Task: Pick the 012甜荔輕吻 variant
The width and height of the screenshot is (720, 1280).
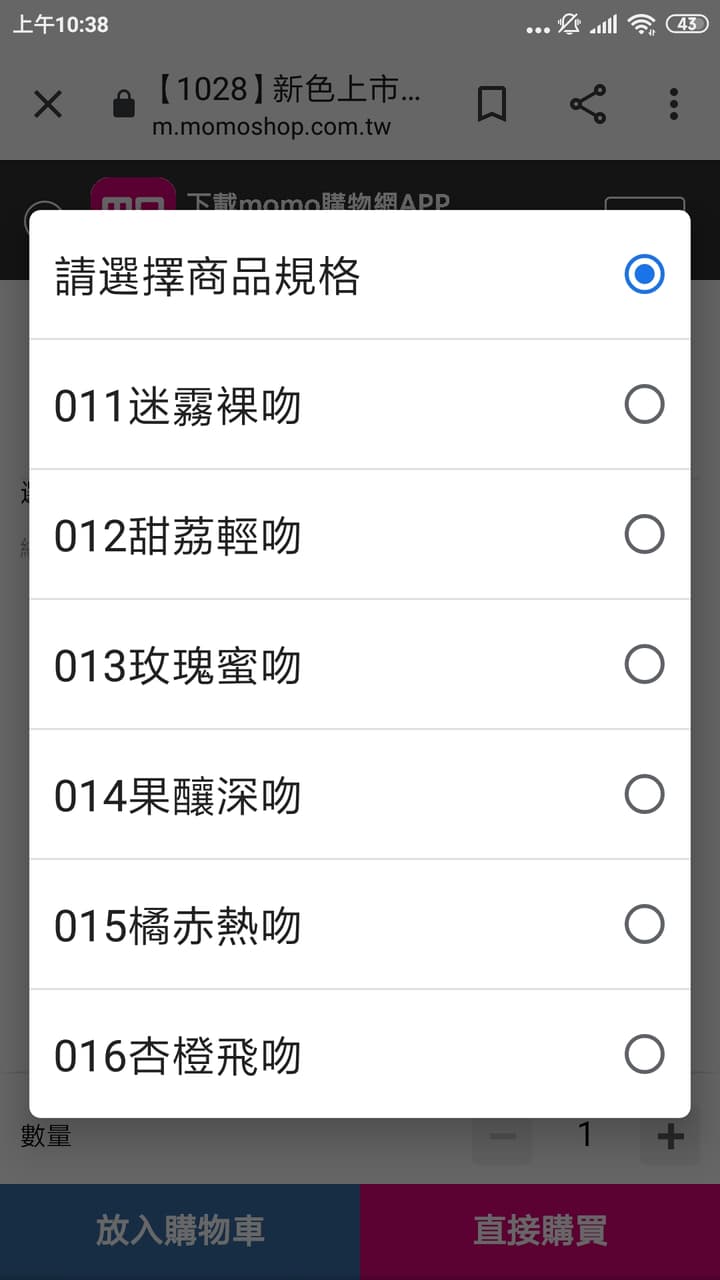Action: (360, 533)
